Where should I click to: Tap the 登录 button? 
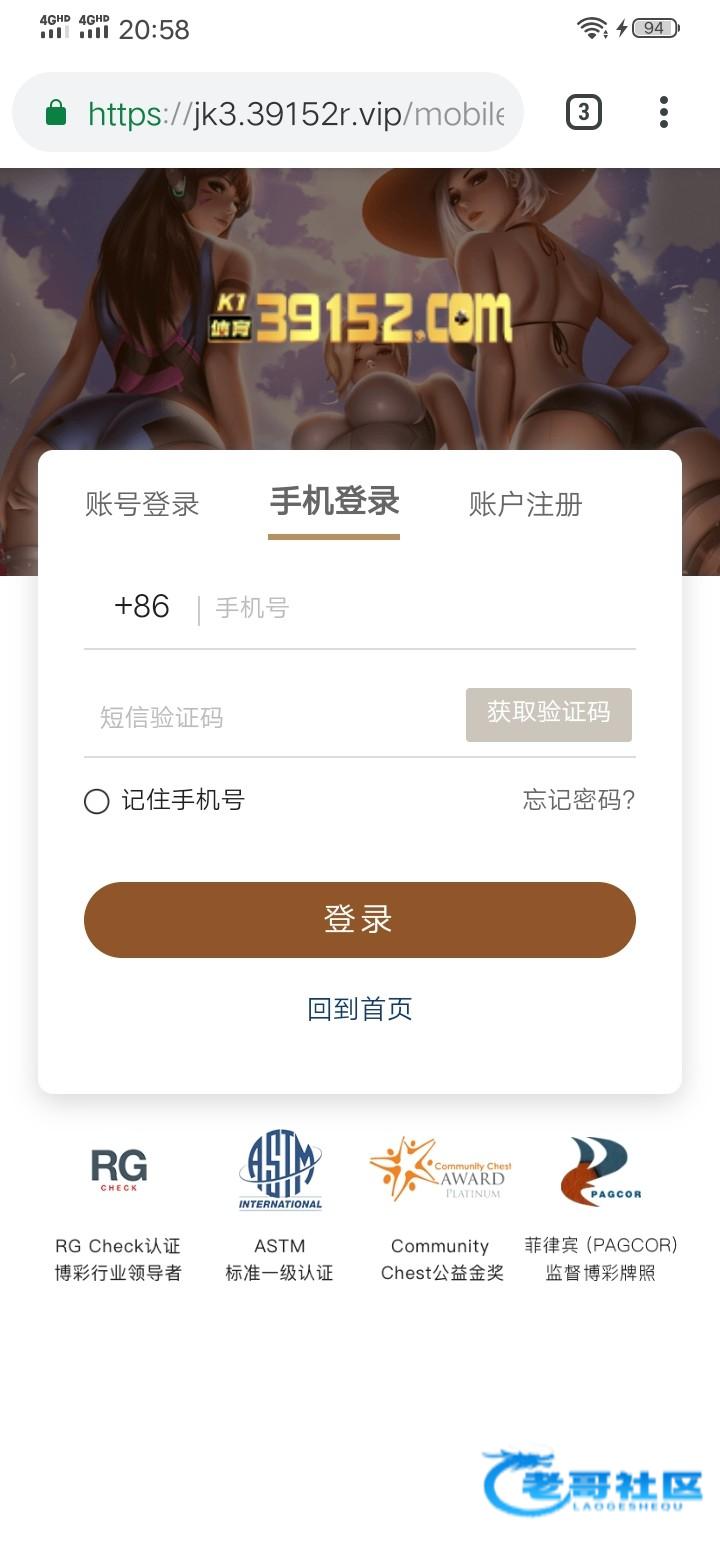tap(360, 920)
